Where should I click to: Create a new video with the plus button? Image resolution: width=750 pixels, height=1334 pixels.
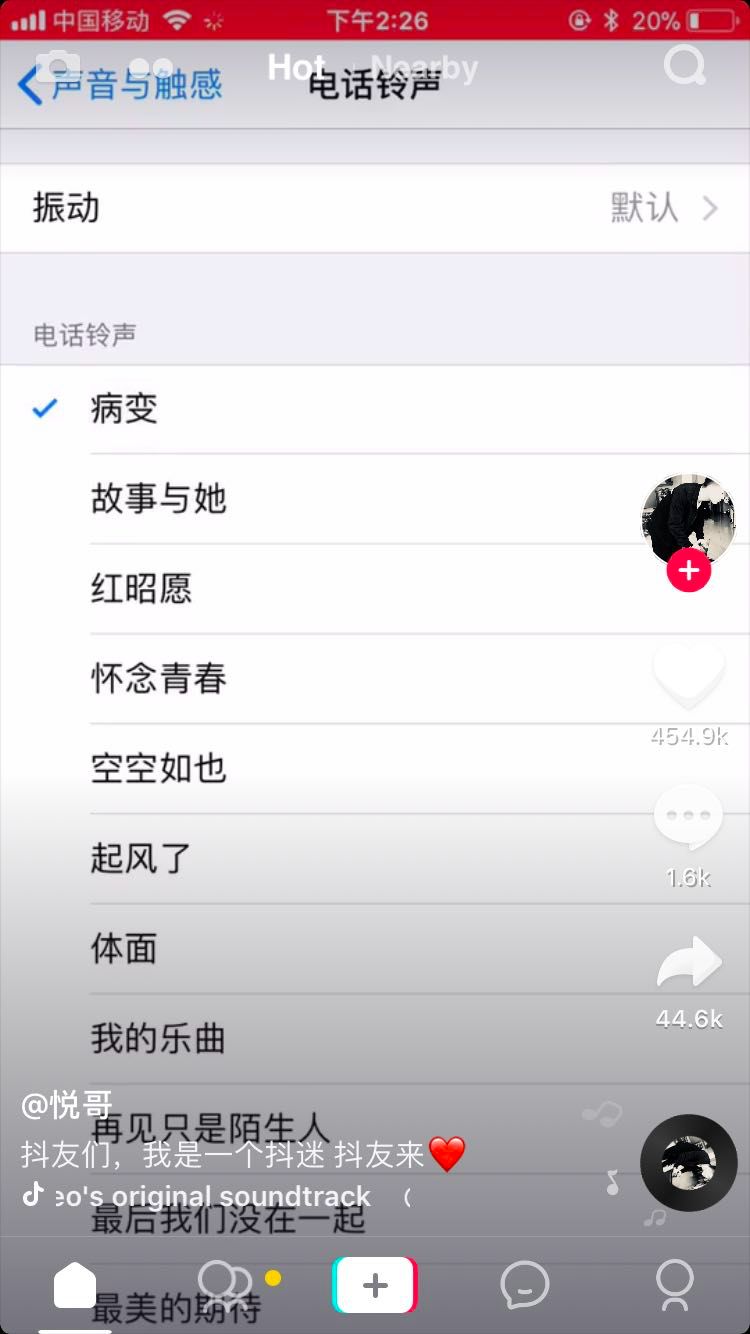coord(375,1284)
